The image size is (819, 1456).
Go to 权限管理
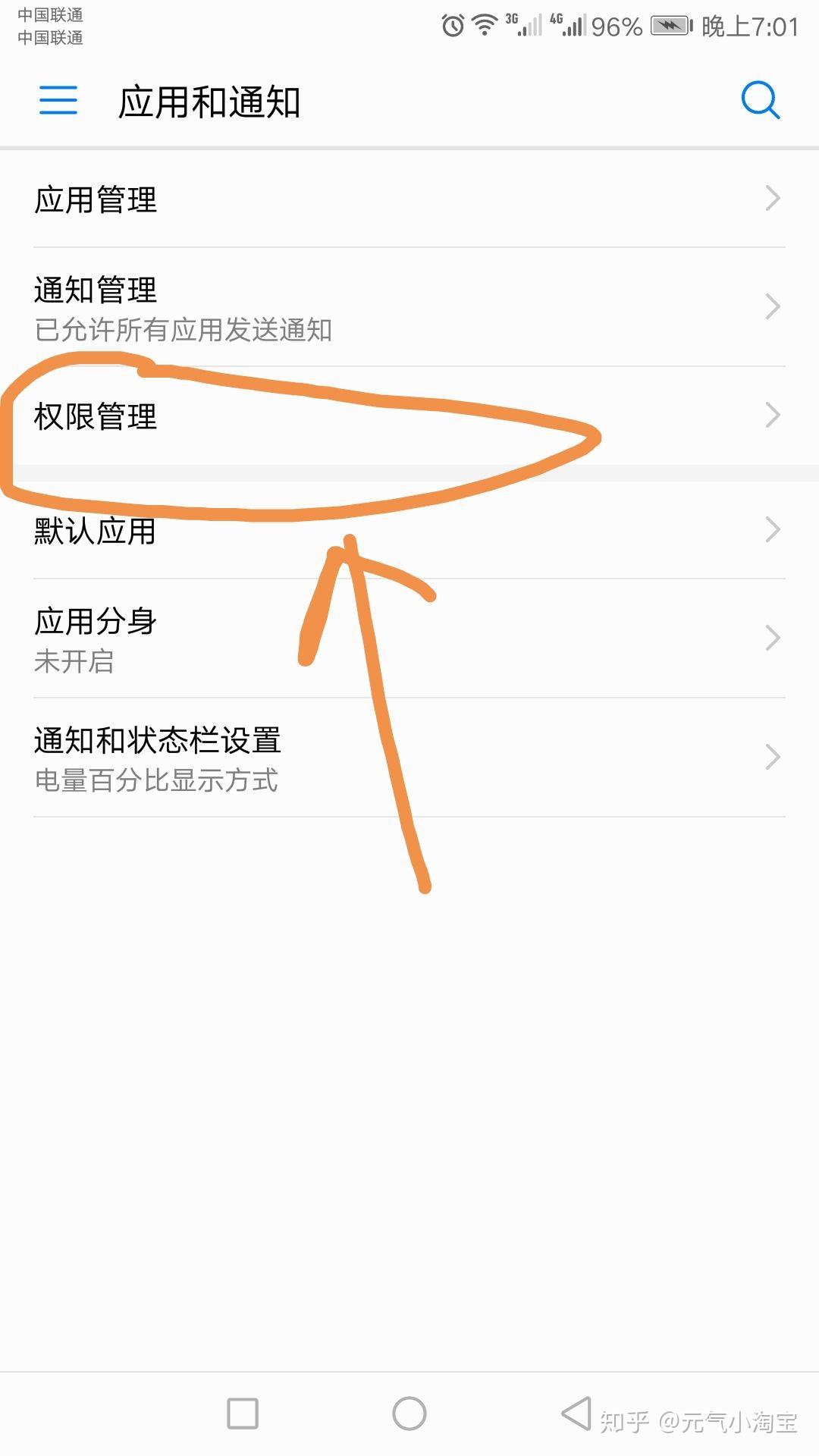tap(409, 416)
